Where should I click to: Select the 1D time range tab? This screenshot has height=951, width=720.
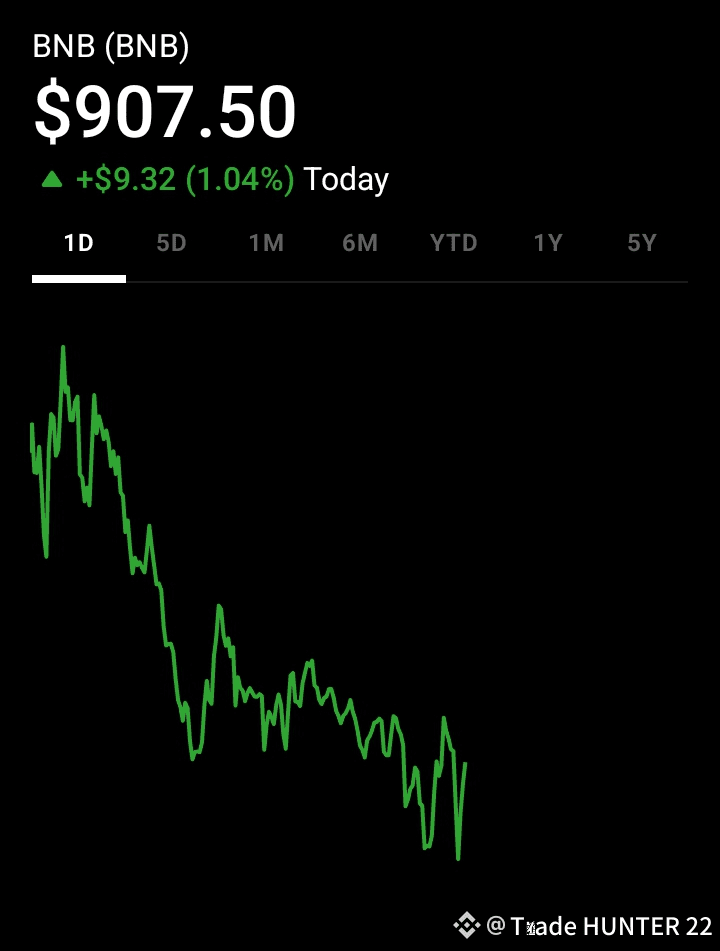pyautogui.click(x=78, y=243)
